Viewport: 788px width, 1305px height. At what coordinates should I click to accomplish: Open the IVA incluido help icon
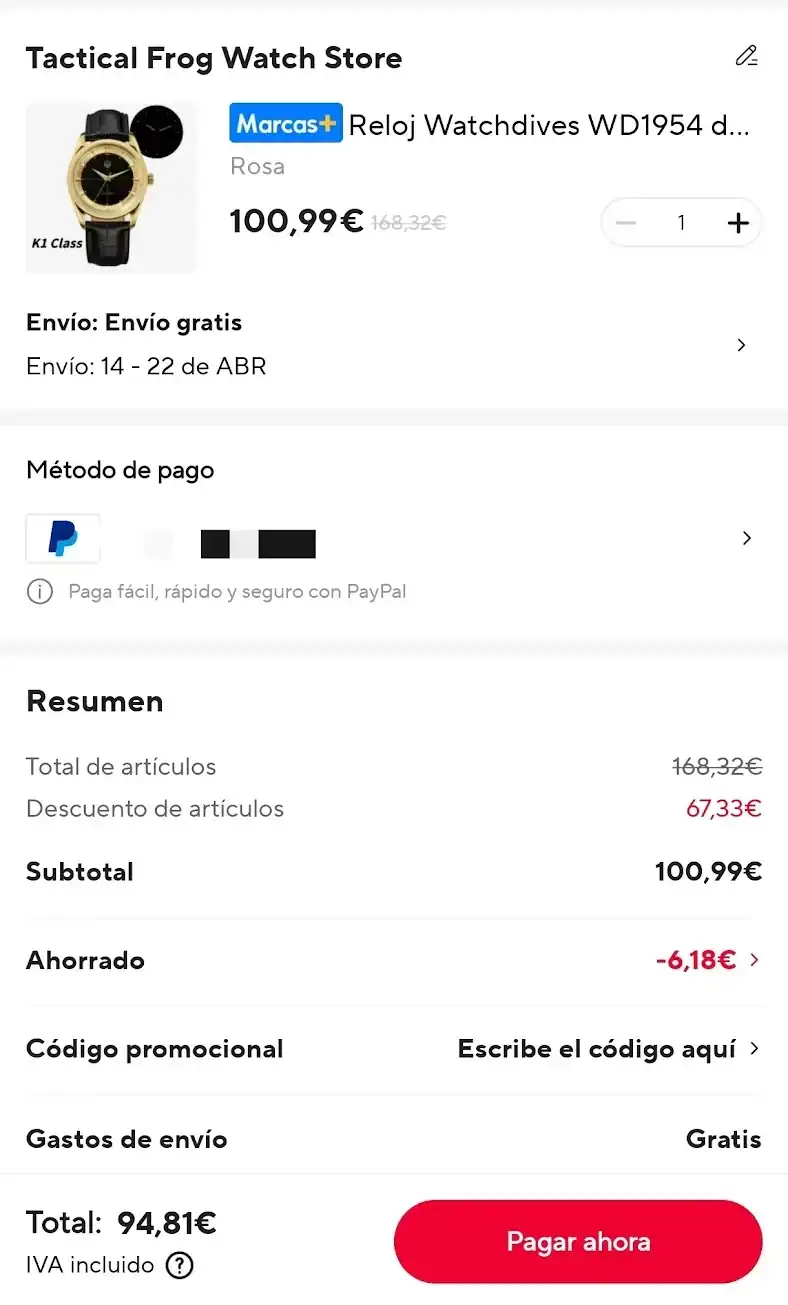179,1265
